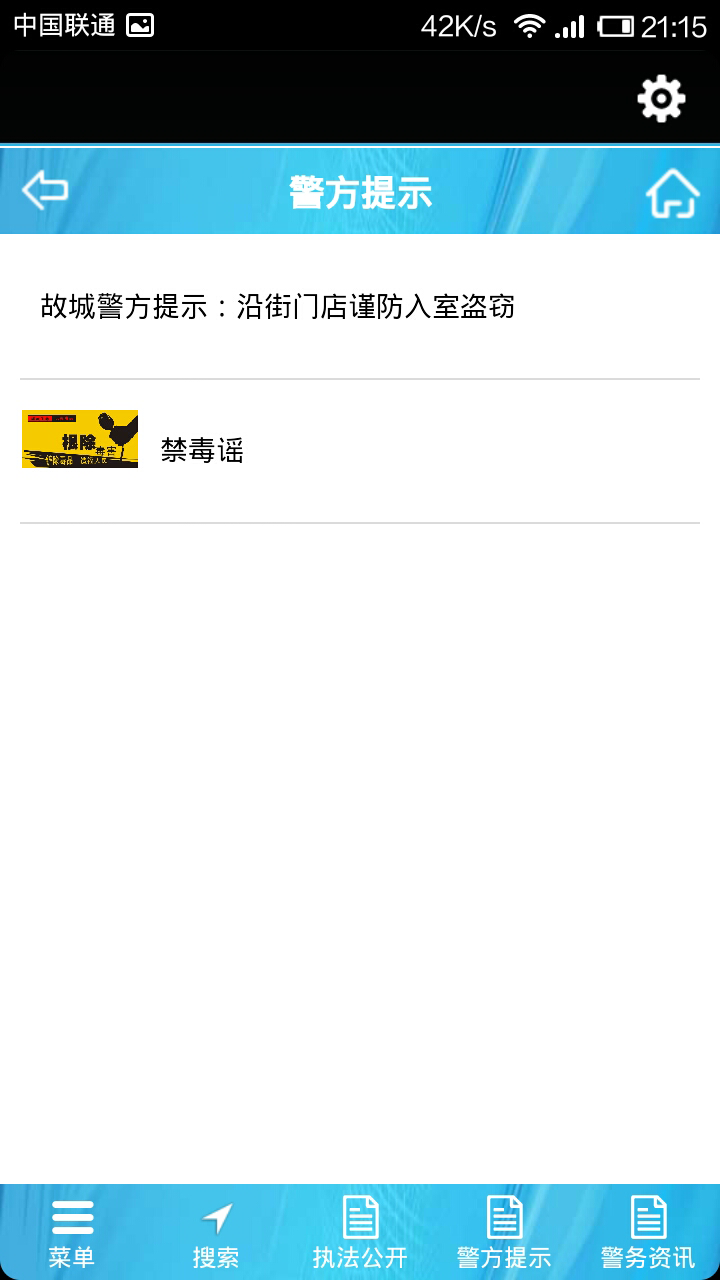Return to the home page icon
The height and width of the screenshot is (1280, 720).
[672, 192]
